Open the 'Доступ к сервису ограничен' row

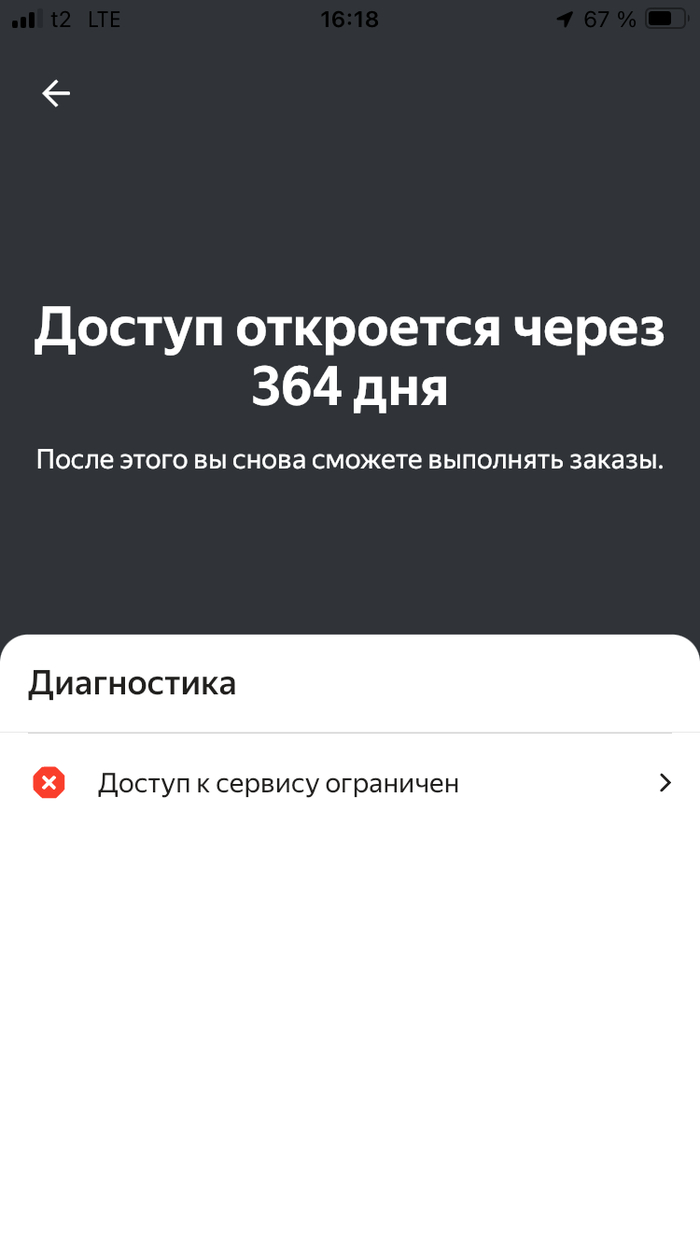[350, 783]
